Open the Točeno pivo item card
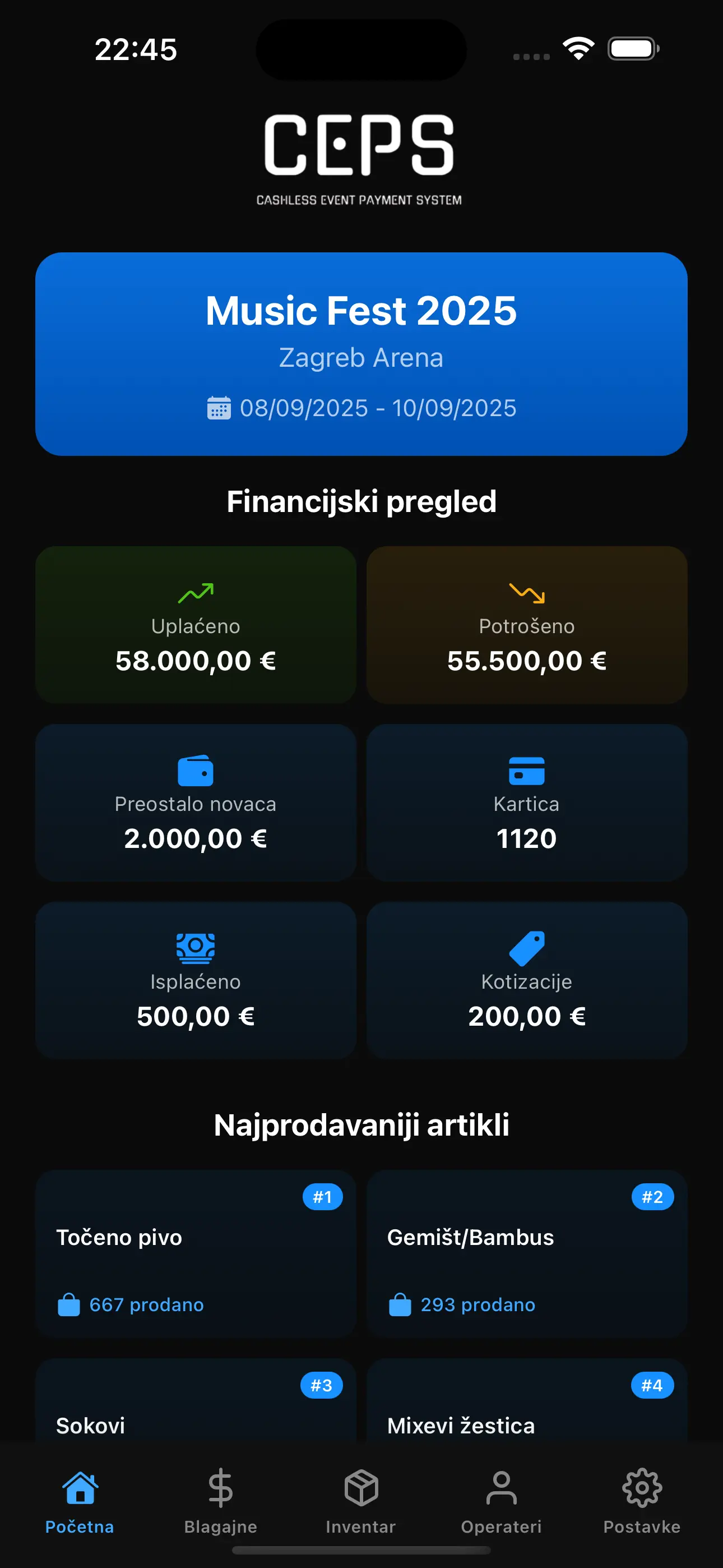This screenshot has width=723, height=1568. coord(196,1254)
